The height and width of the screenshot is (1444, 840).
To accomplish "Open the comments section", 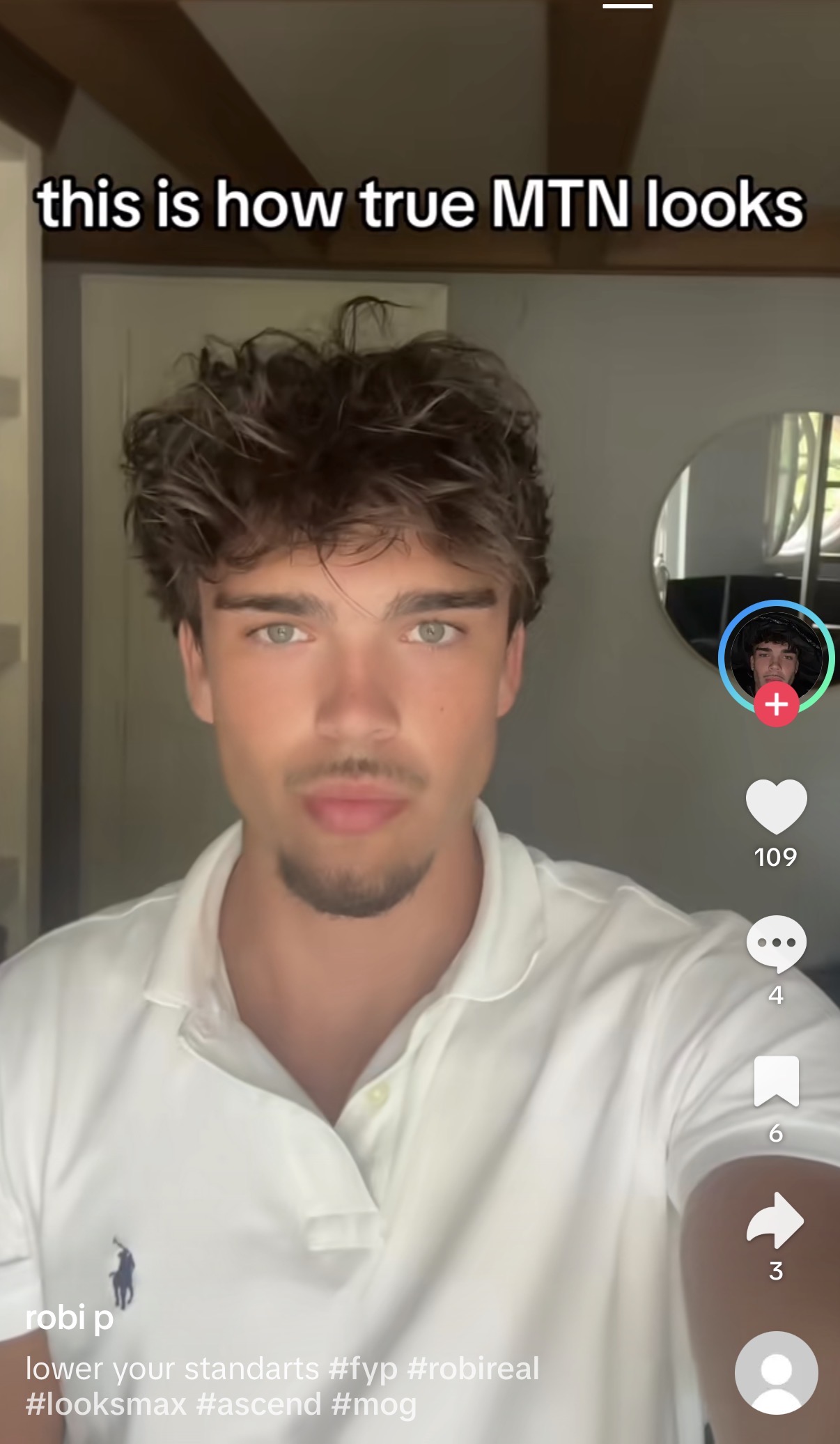I will [776, 943].
